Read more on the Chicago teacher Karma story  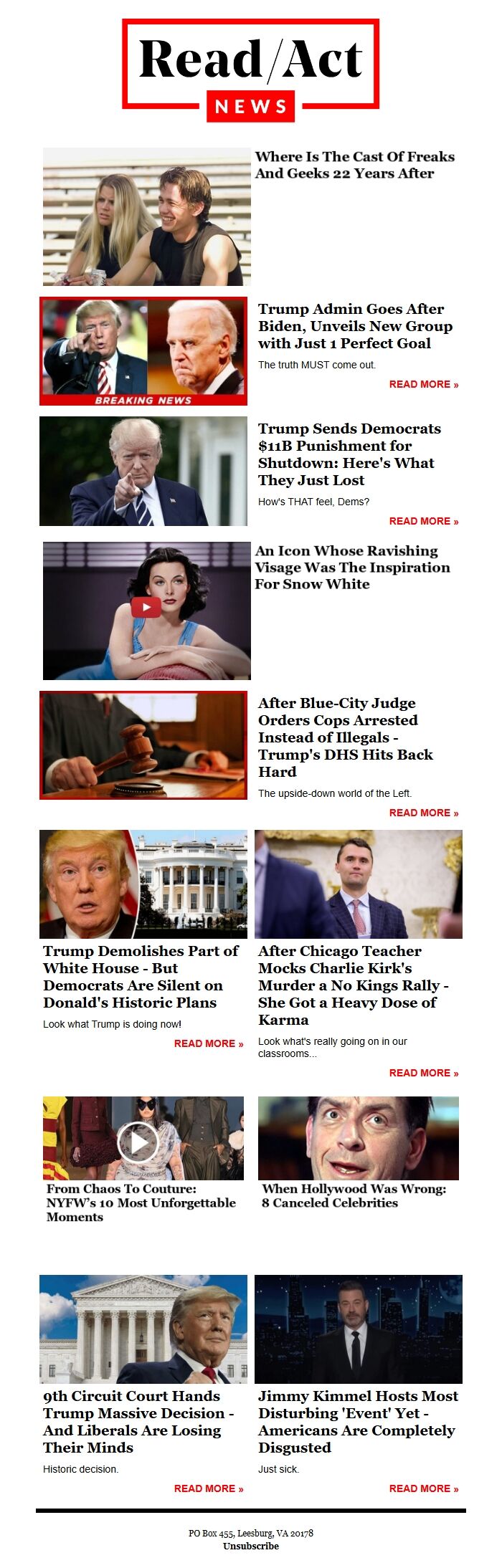click(x=423, y=1073)
